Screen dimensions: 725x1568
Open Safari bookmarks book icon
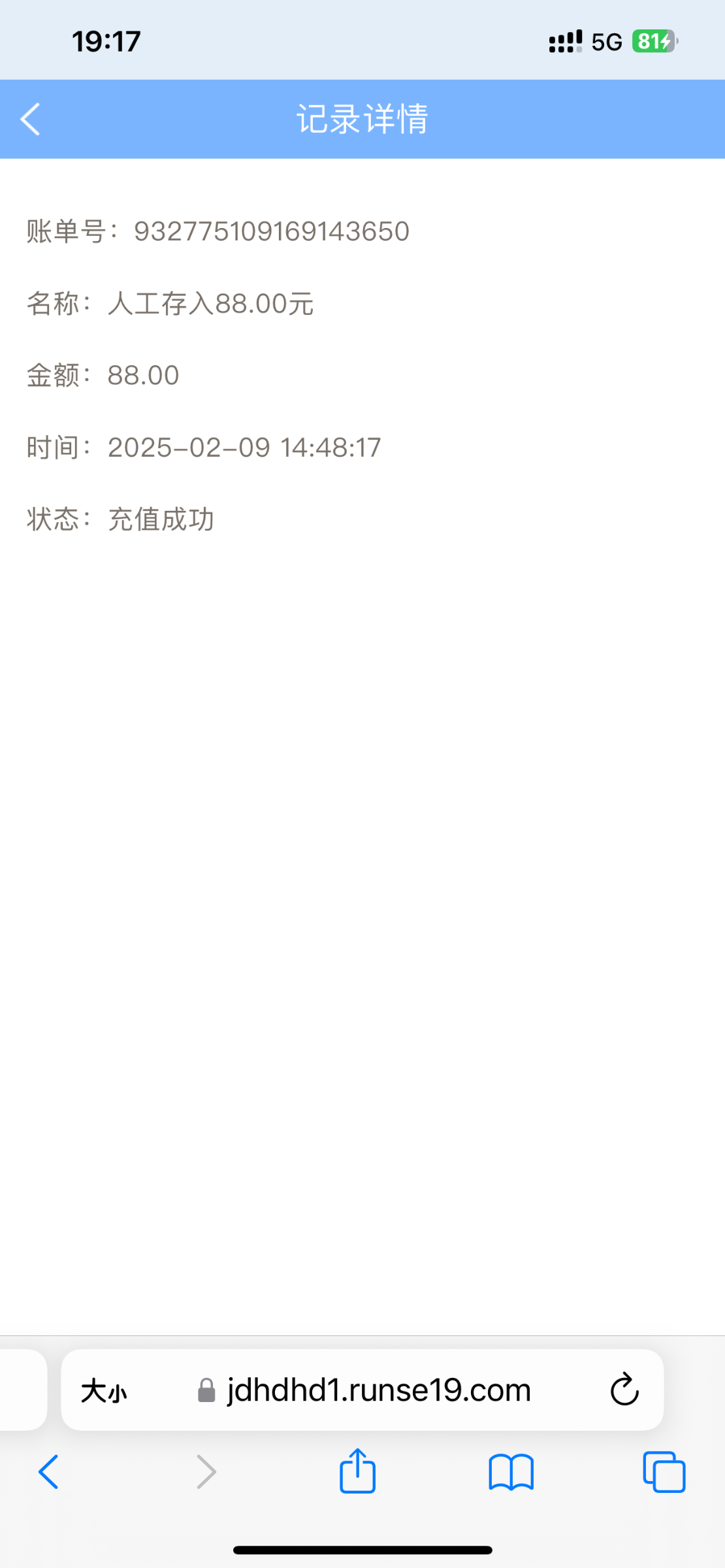pyautogui.click(x=511, y=1472)
